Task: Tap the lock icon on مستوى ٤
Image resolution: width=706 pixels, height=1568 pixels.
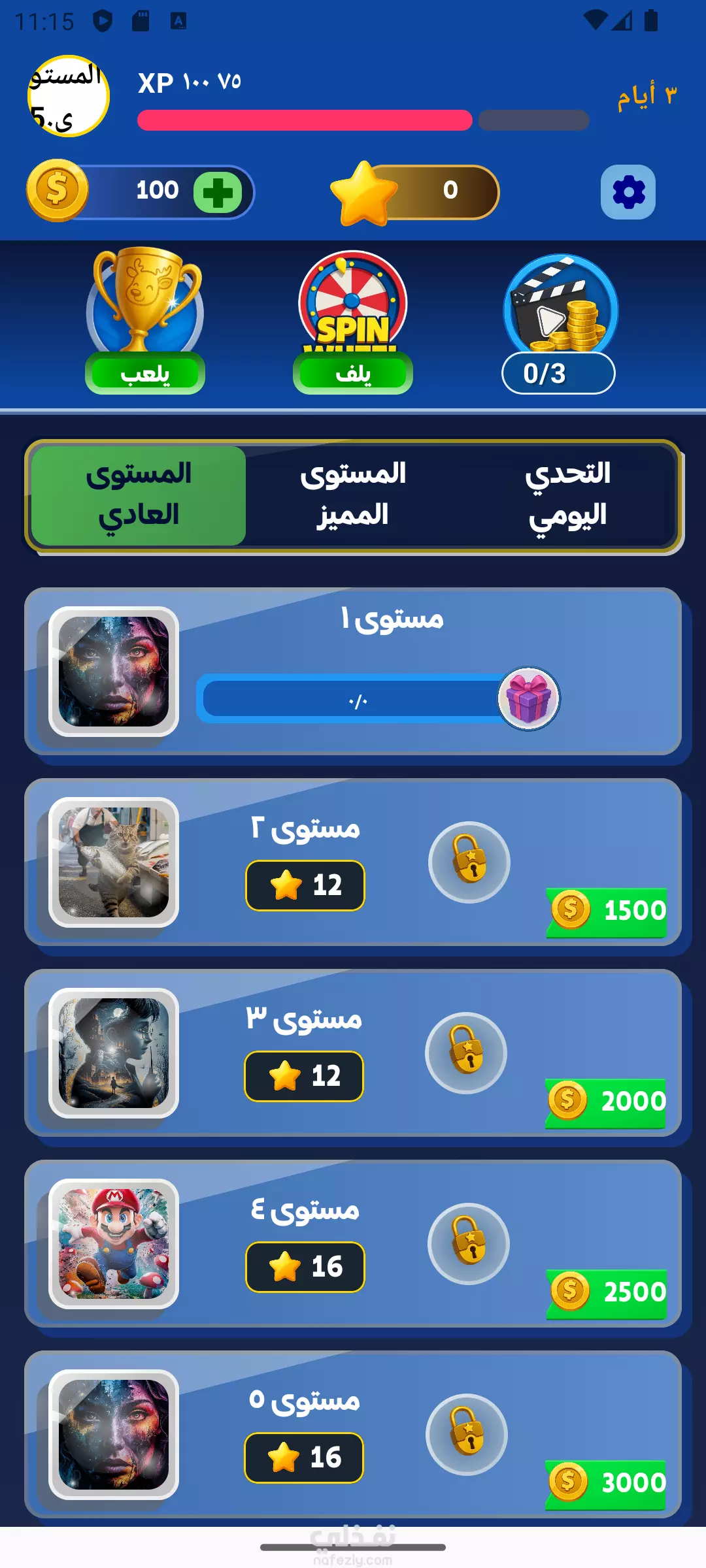Action: 469,1244
